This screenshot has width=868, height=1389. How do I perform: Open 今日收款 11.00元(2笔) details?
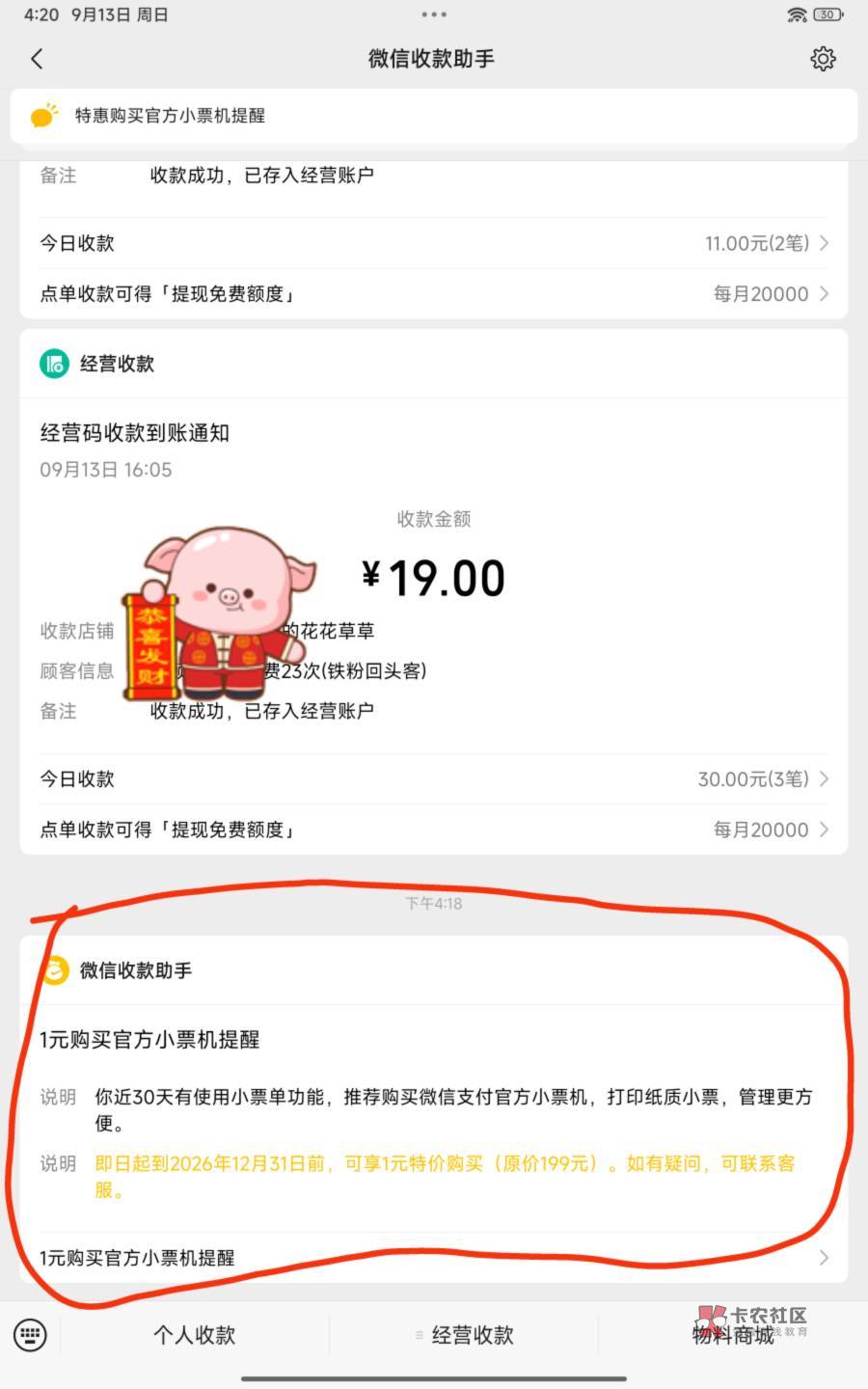434,243
